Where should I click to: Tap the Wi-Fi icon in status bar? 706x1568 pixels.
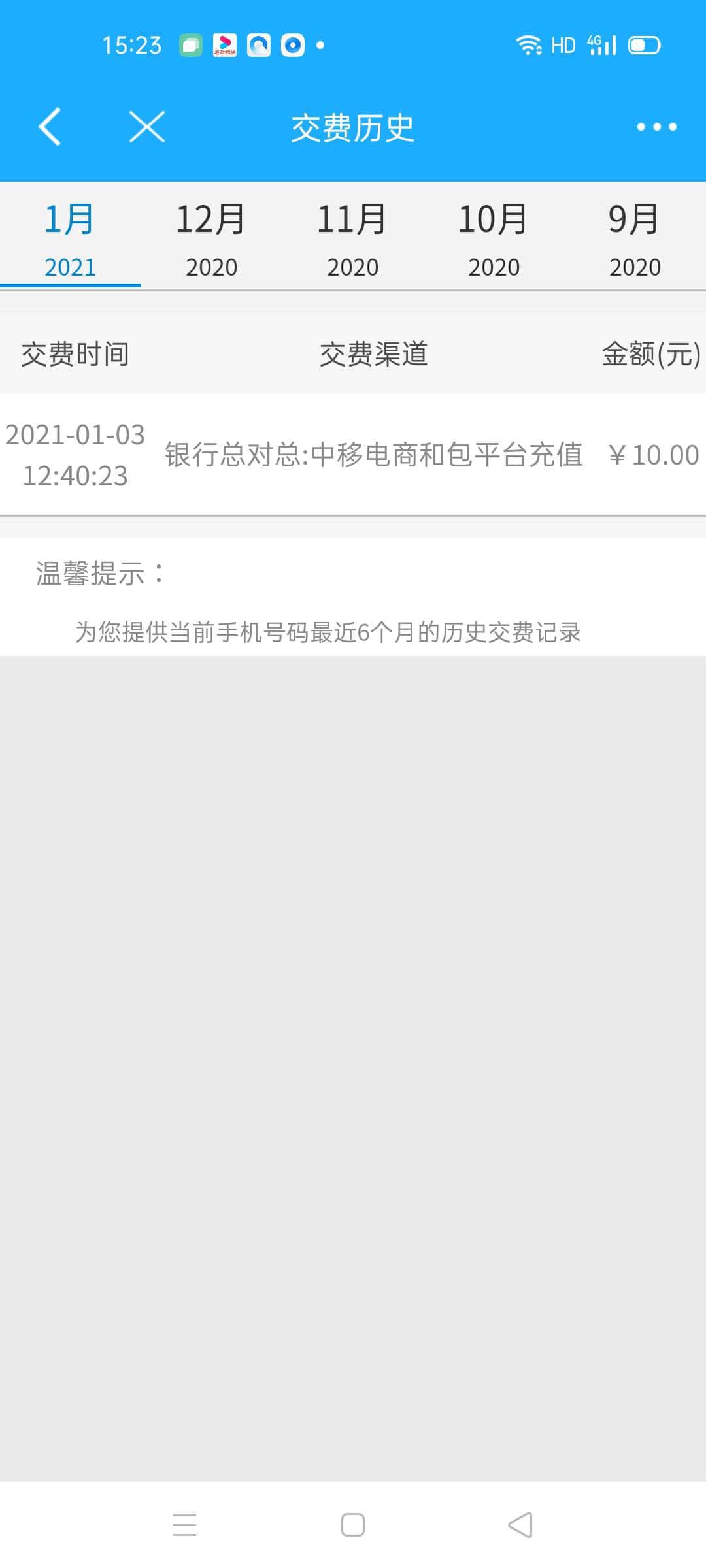(x=529, y=44)
